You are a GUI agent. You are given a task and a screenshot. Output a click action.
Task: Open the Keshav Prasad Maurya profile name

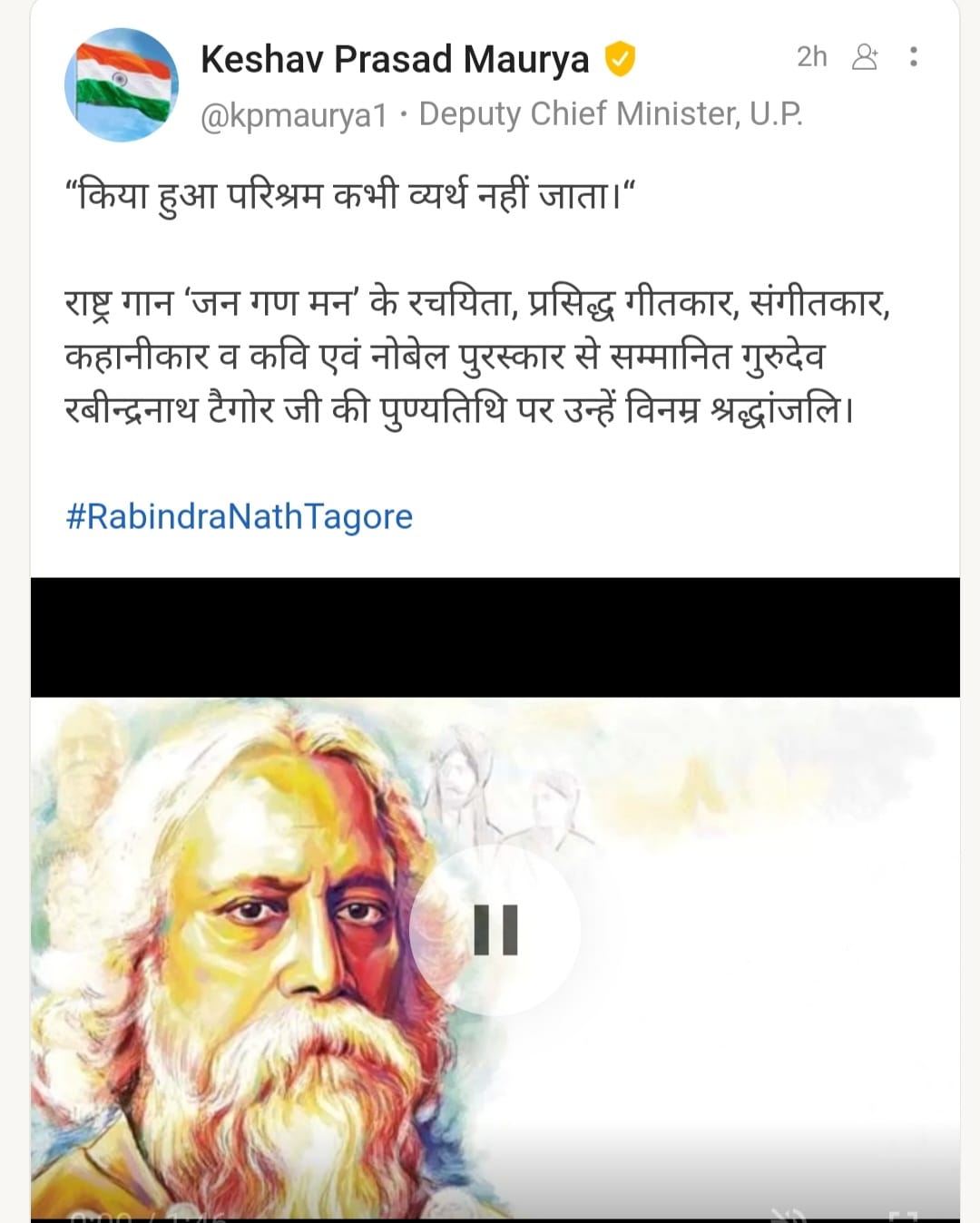(x=395, y=59)
